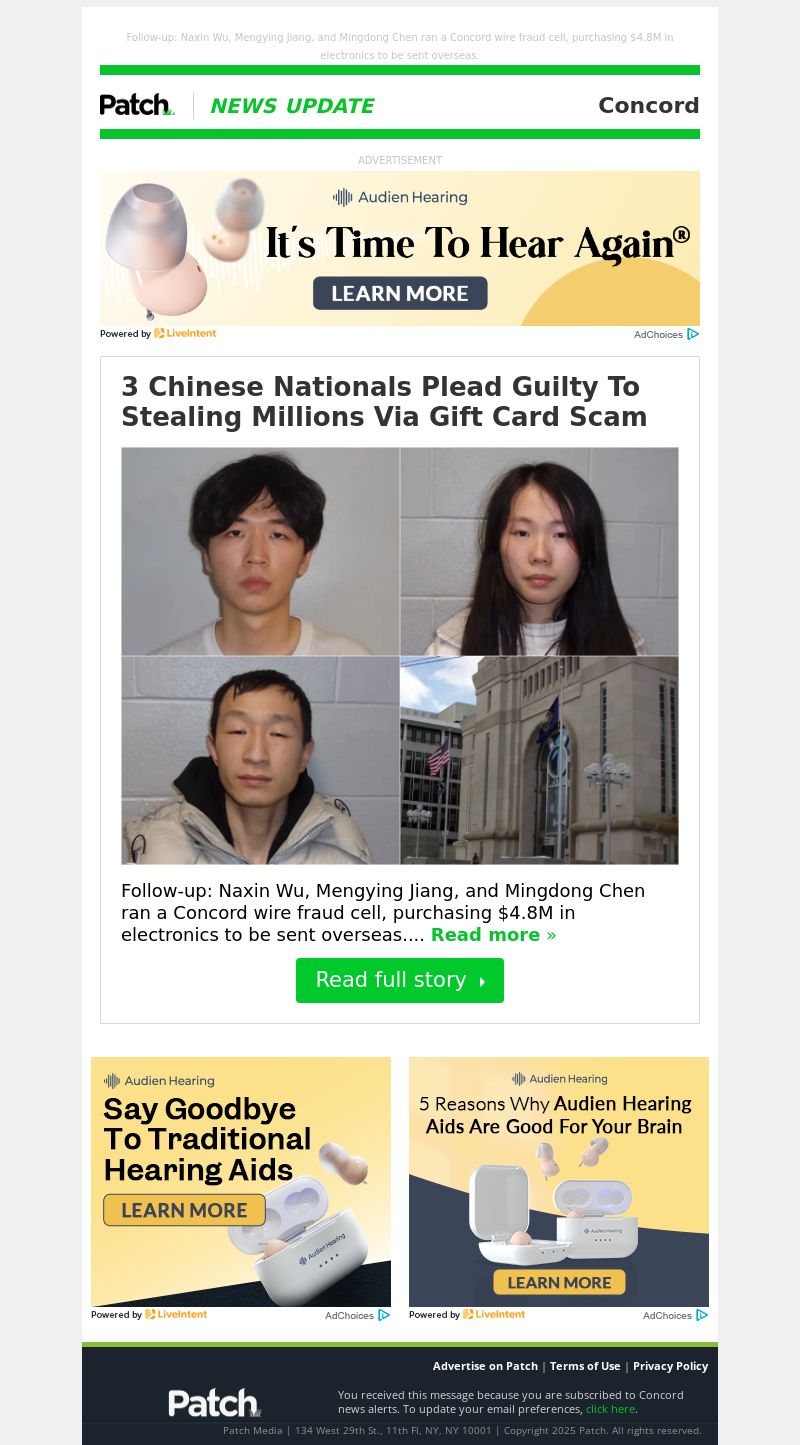This screenshot has height=1445, width=800.
Task: Open the article photo collage
Action: point(399,655)
